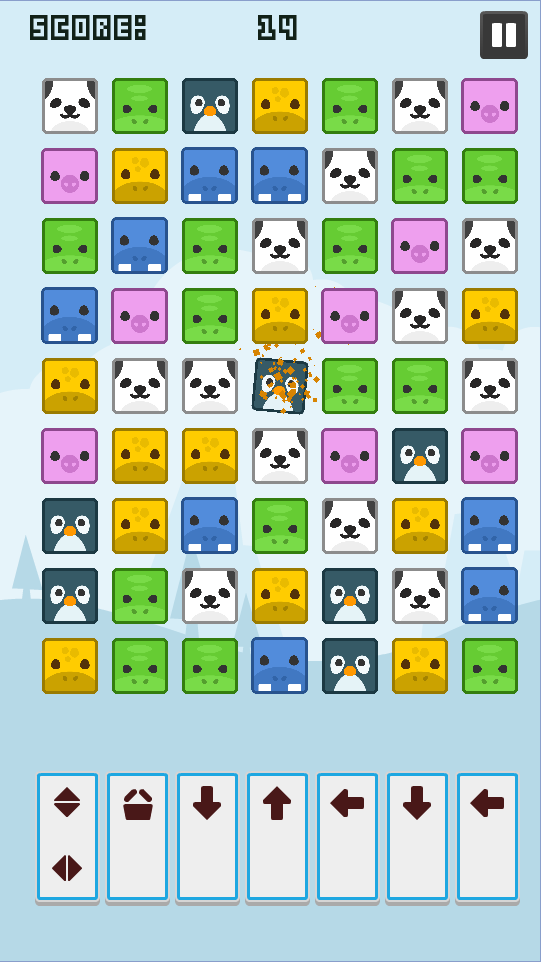This screenshot has width=541, height=962.
Task: Pause the game
Action: (504, 35)
